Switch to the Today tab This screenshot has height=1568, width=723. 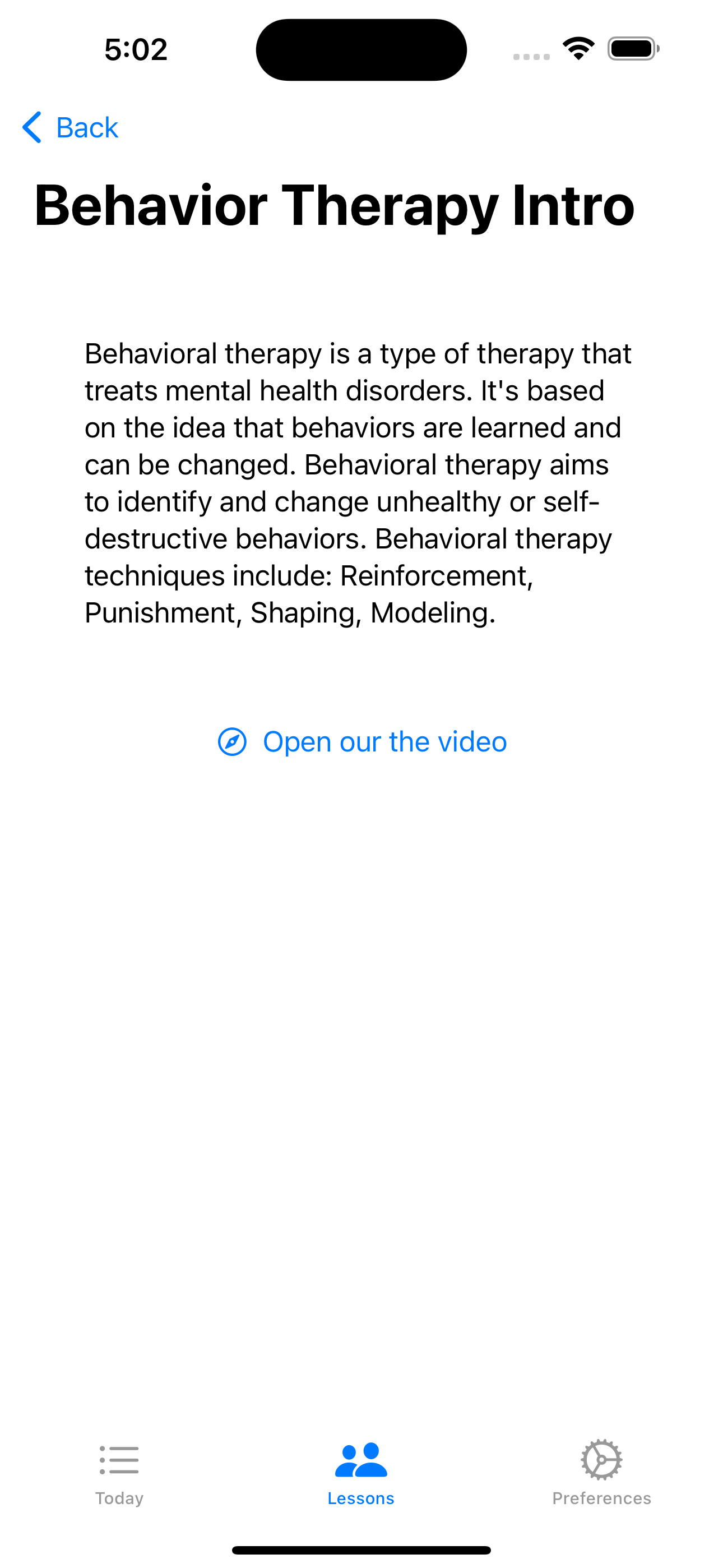119,1473
